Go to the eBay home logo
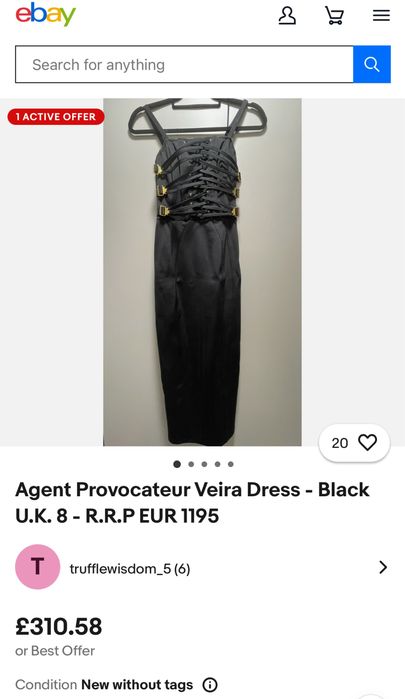Image resolution: width=405 pixels, height=699 pixels. tap(45, 15)
